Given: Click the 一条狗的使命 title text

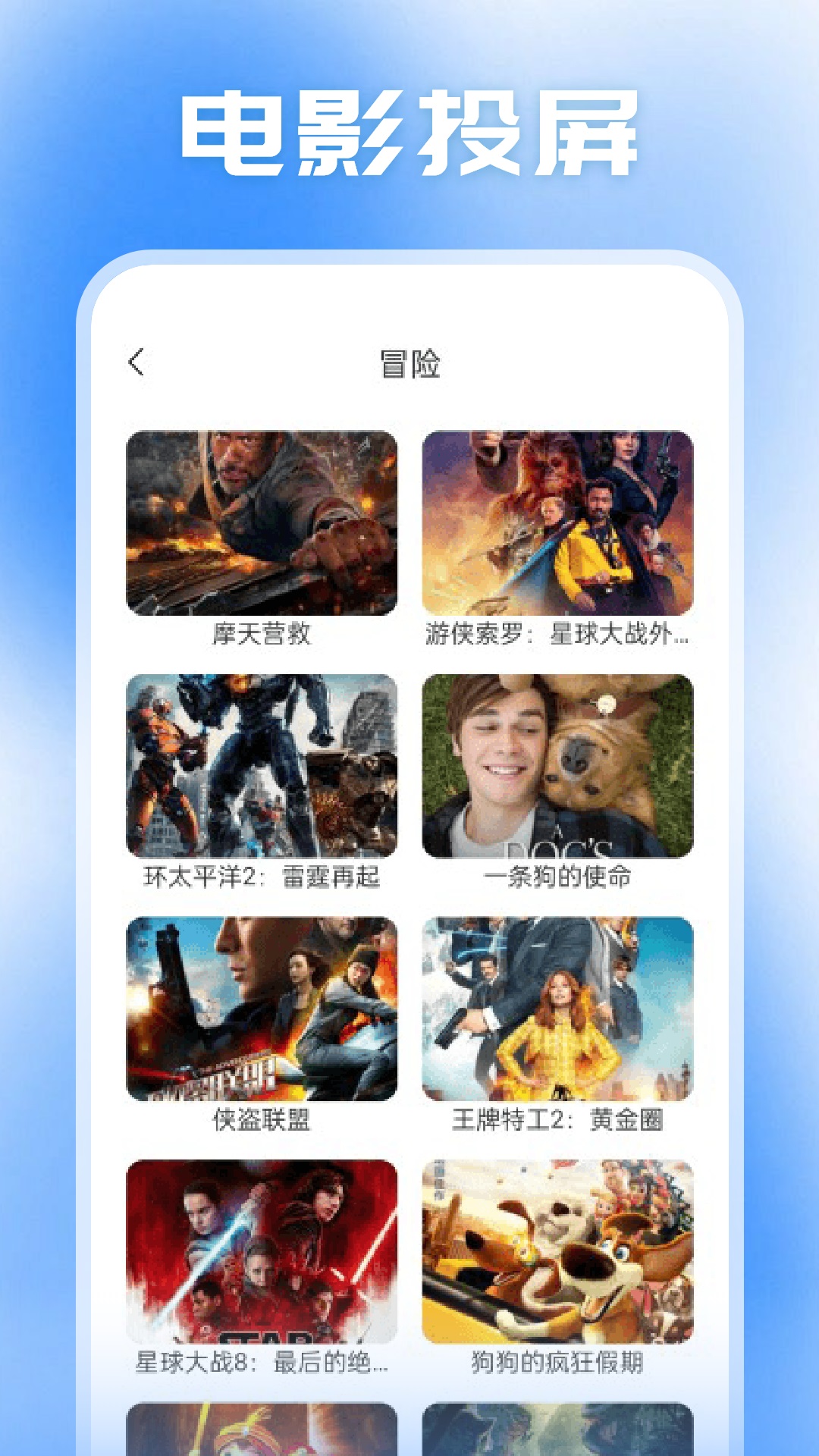Looking at the screenshot, I should pos(558,878).
